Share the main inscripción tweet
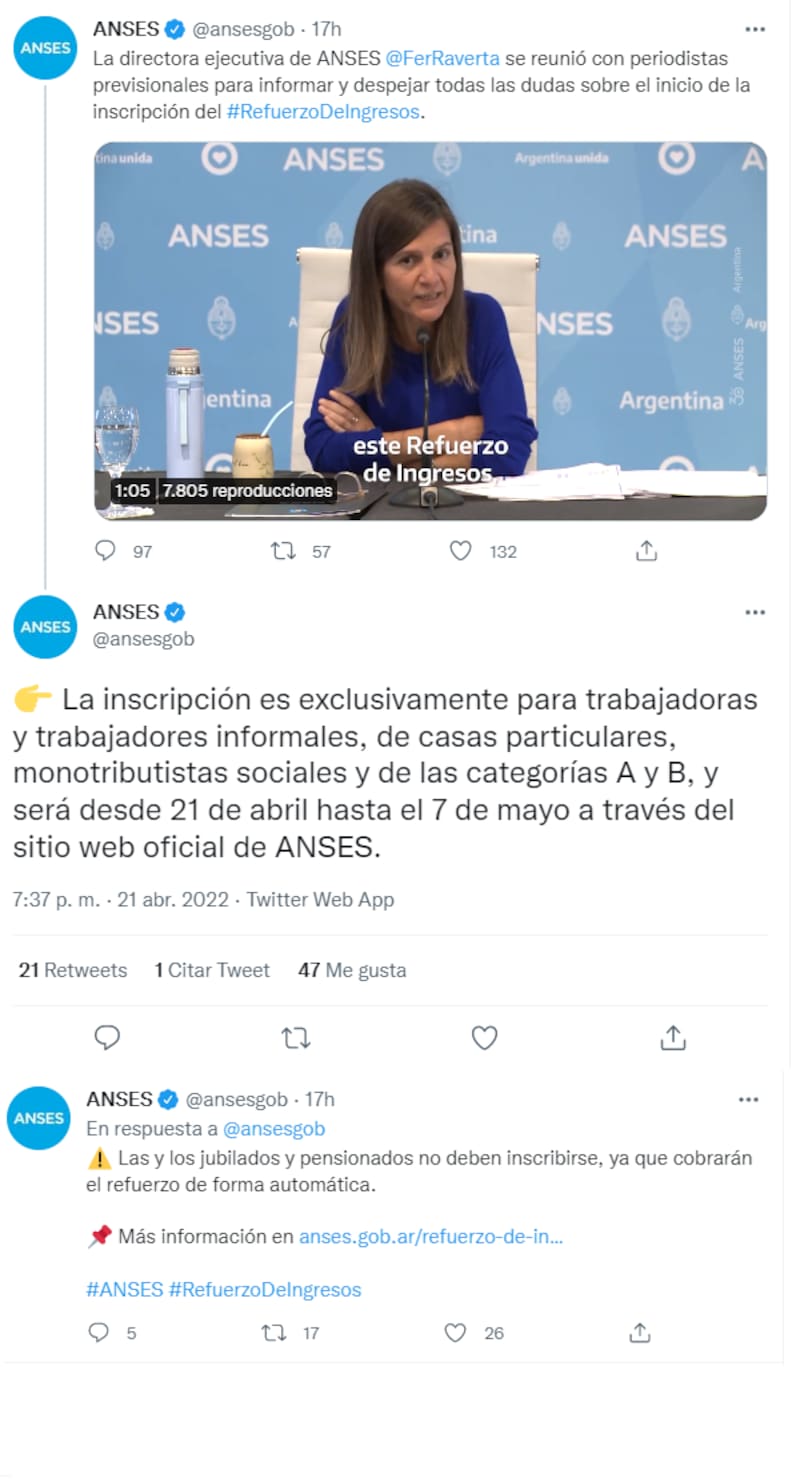 click(x=673, y=1038)
